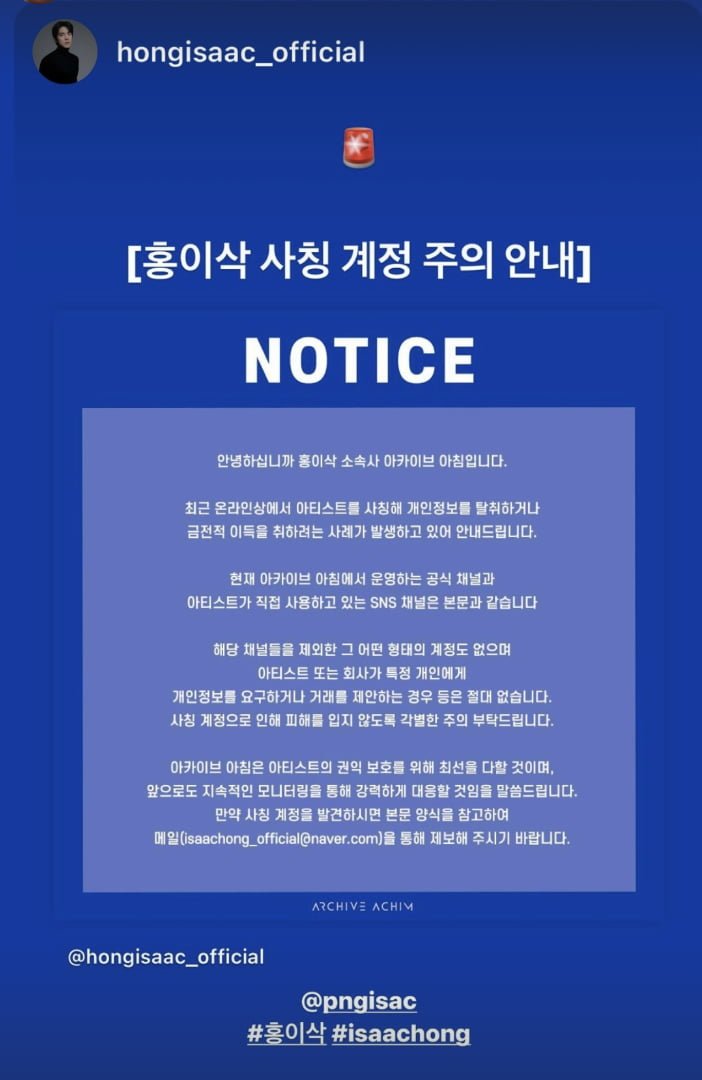Screen dimensions: 702x1080
Task: Open hongisaac_official profile from the story header
Action: point(240,52)
